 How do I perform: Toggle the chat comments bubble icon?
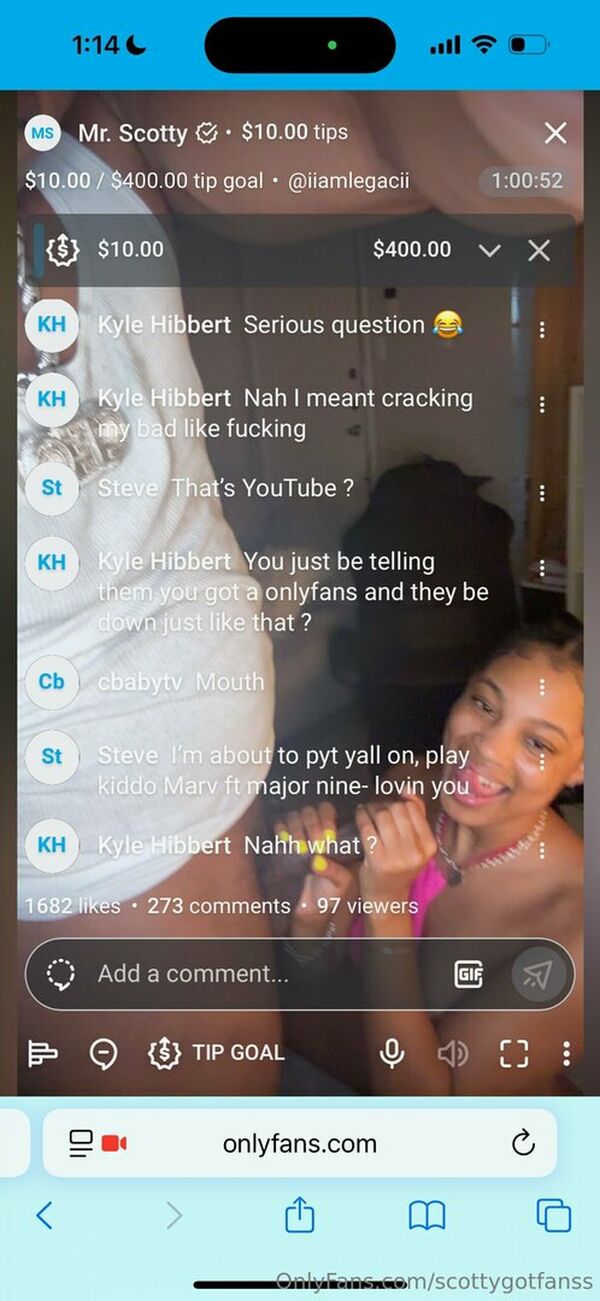(x=104, y=1053)
